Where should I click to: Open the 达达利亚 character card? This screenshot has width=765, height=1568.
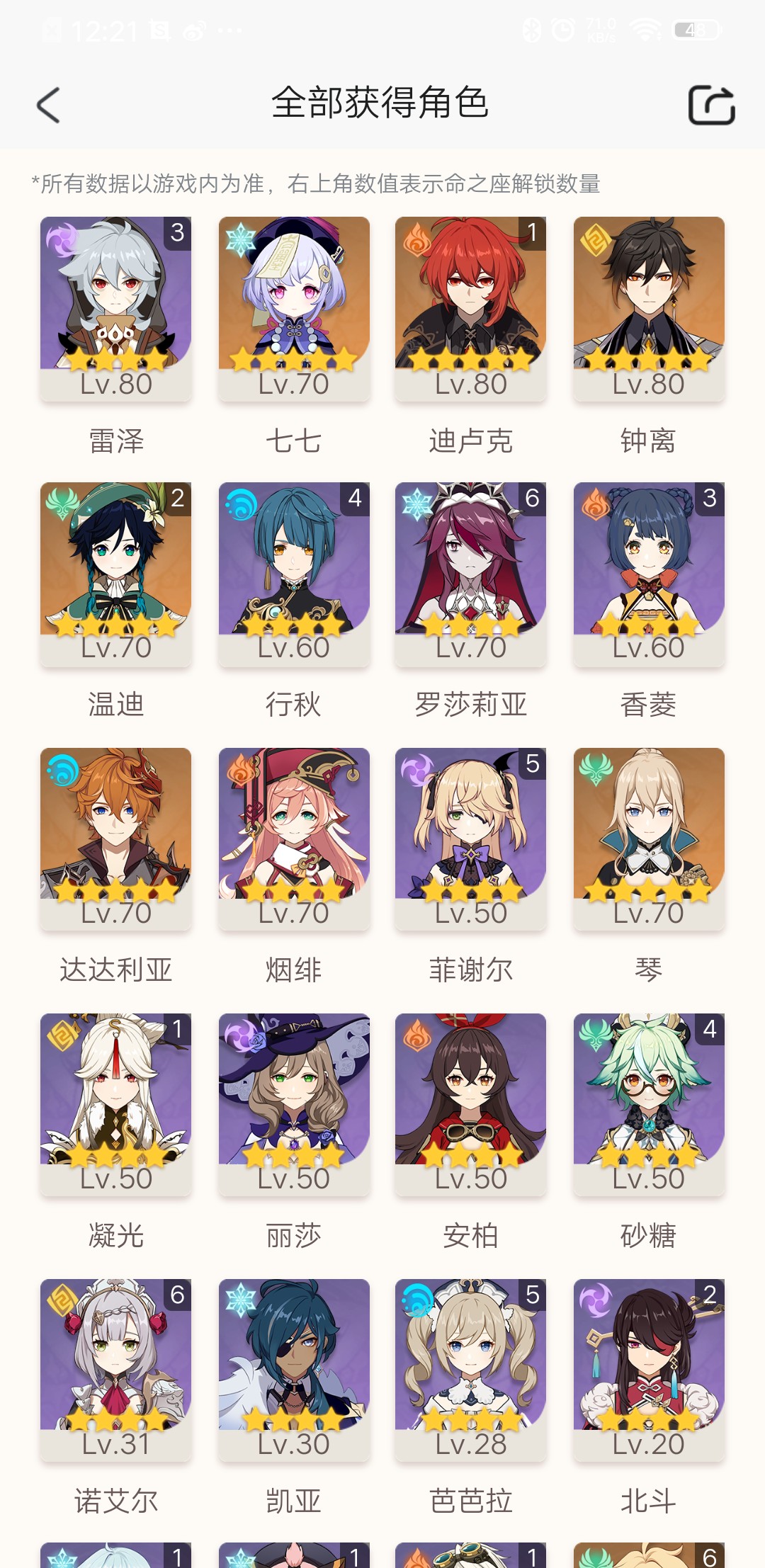coord(116,839)
